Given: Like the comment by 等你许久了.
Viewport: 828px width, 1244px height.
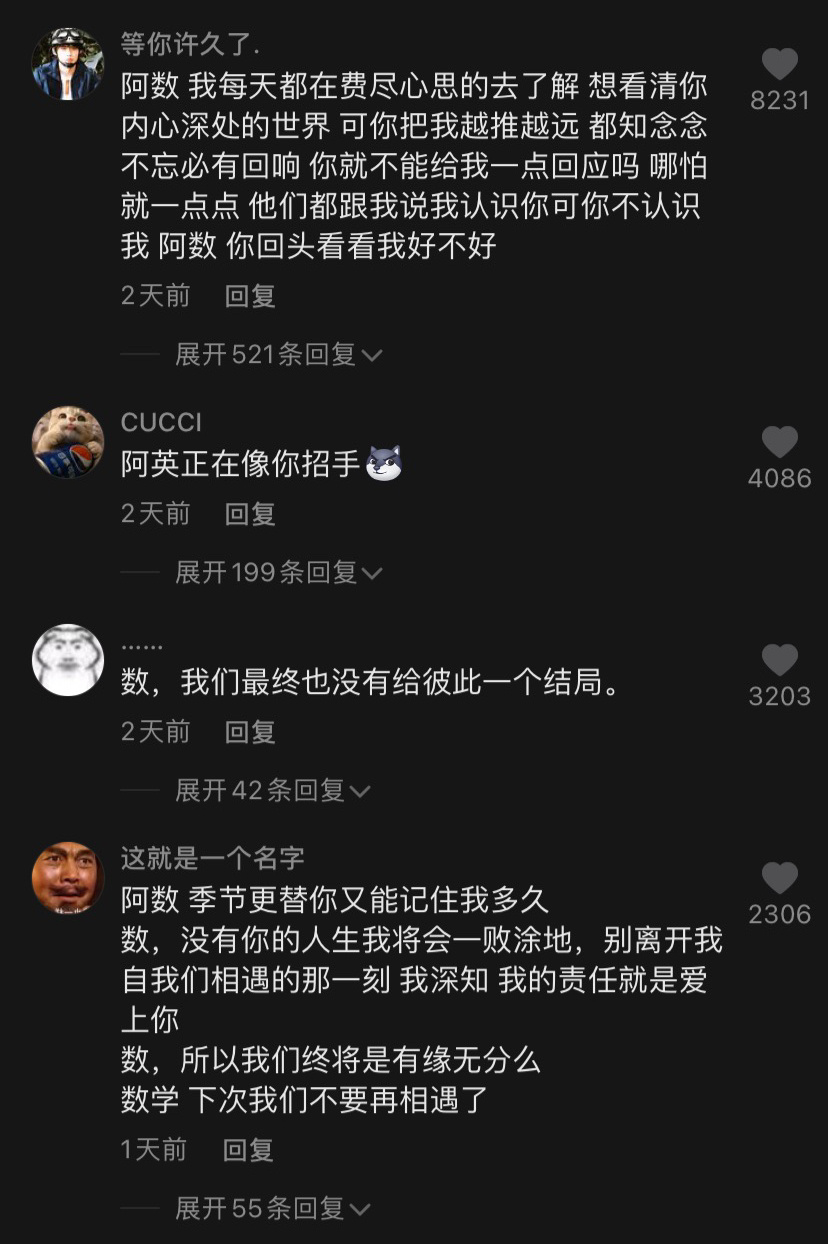Looking at the screenshot, I should [x=779, y=65].
